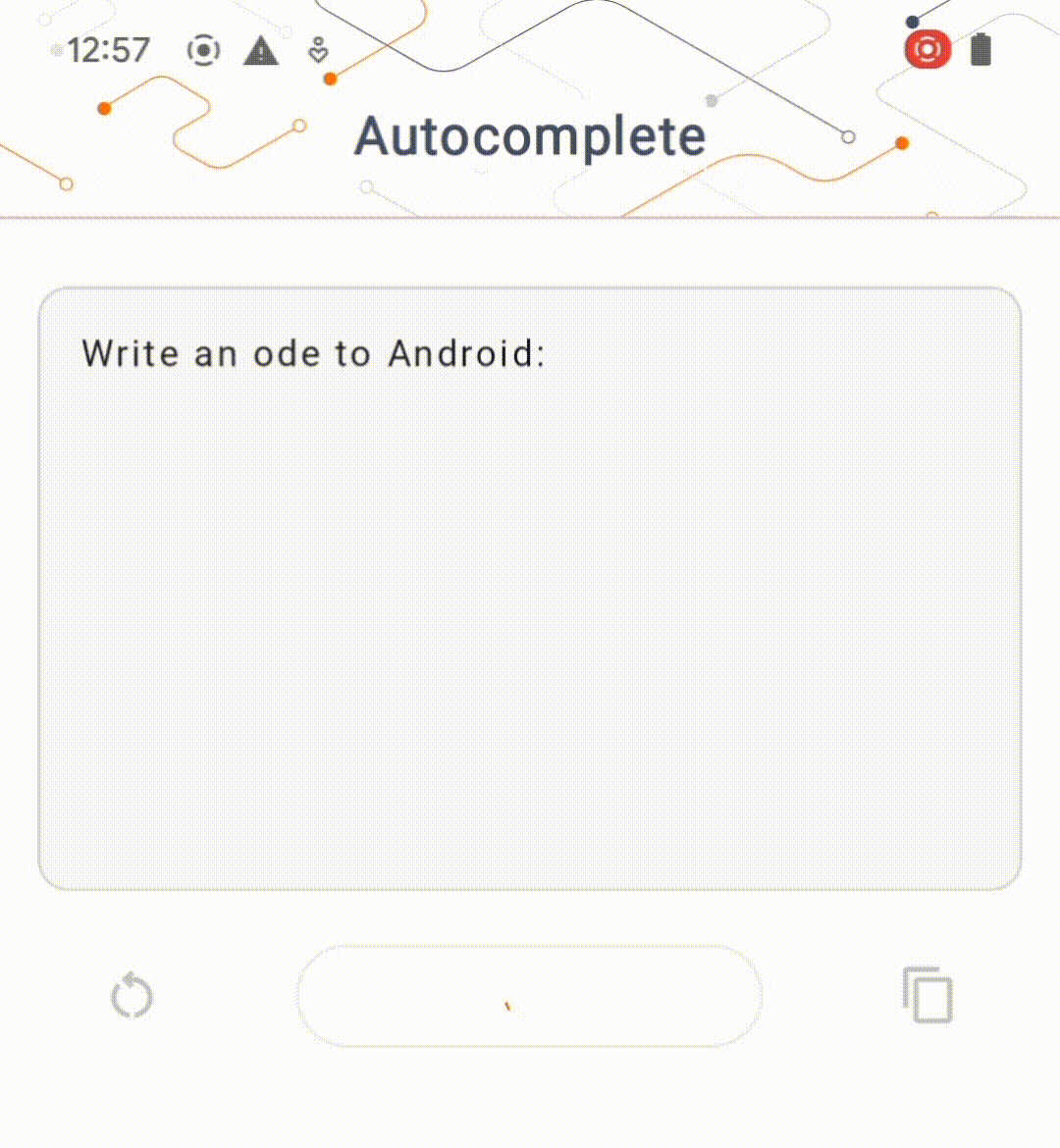The height and width of the screenshot is (1148, 1060).
Task: Tap the text box containing "Write an ode to Android:"
Action: pos(530,589)
